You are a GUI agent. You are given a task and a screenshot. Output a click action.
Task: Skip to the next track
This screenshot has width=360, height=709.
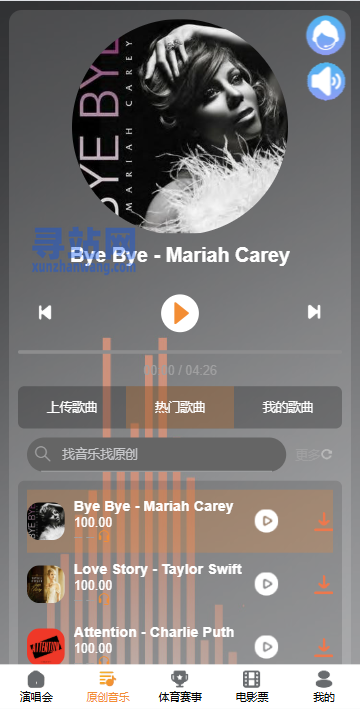[x=314, y=312]
